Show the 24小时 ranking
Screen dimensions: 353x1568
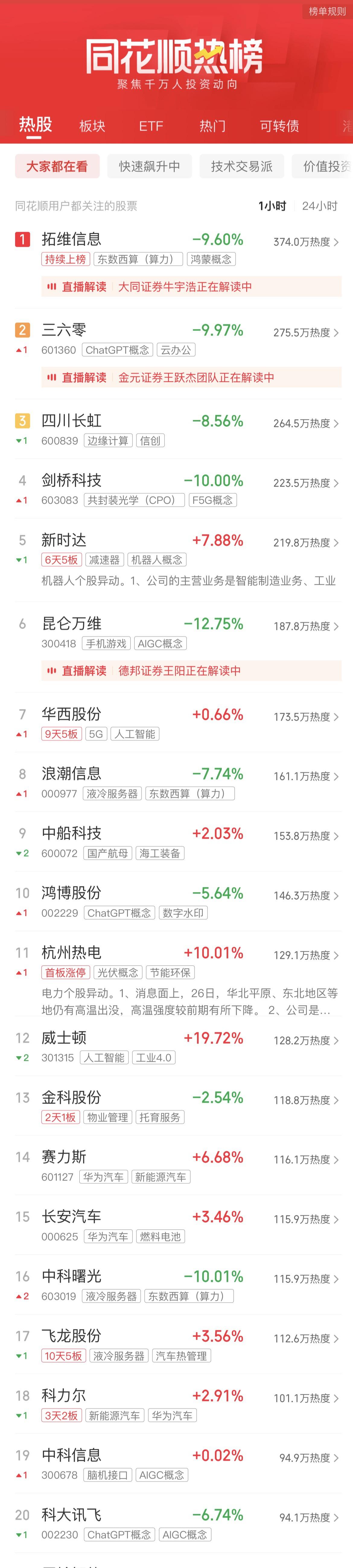point(320,206)
